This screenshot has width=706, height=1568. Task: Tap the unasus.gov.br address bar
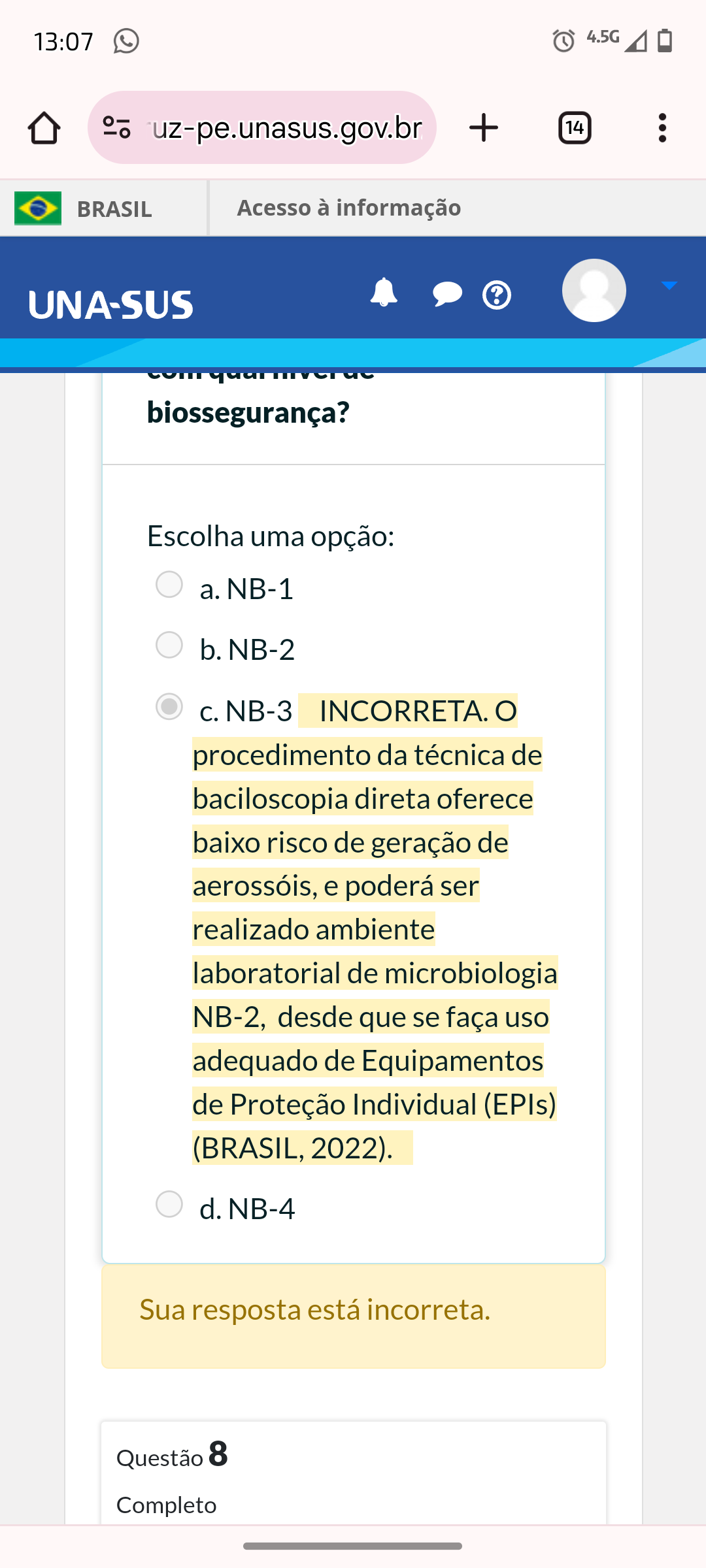(x=262, y=127)
